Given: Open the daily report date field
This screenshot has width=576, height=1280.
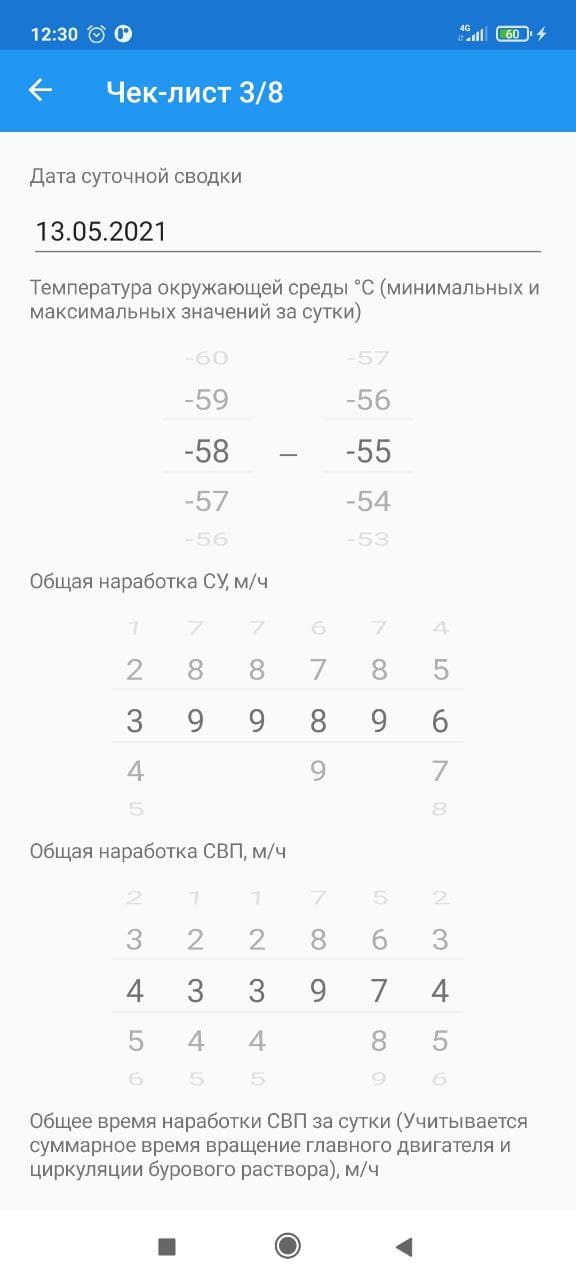Looking at the screenshot, I should coord(288,232).
